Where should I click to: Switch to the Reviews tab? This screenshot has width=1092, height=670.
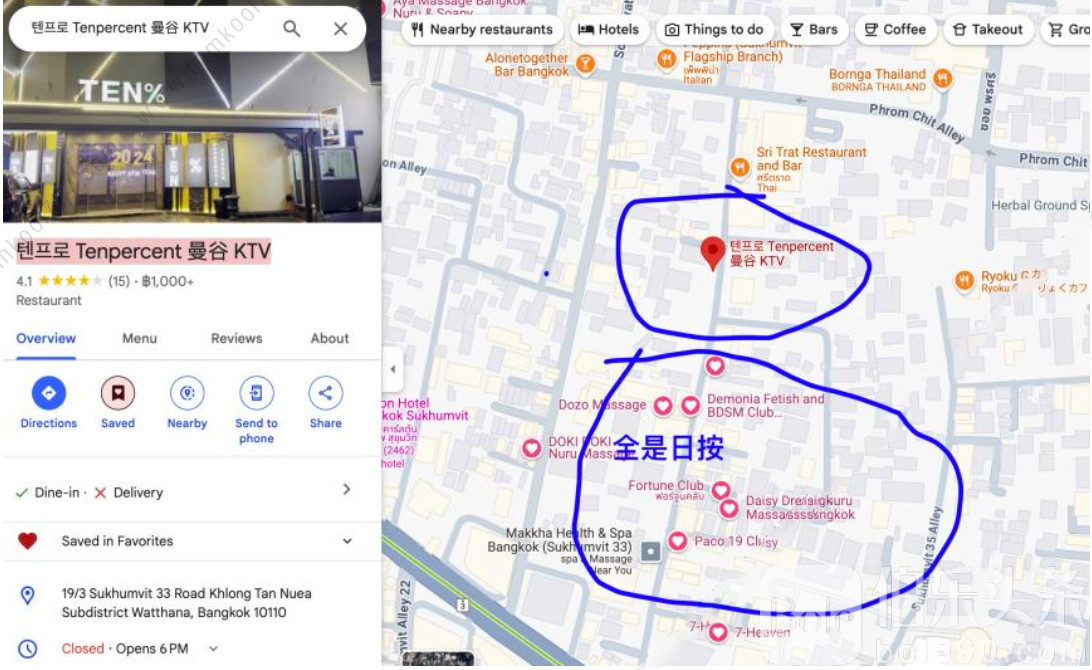[236, 338]
